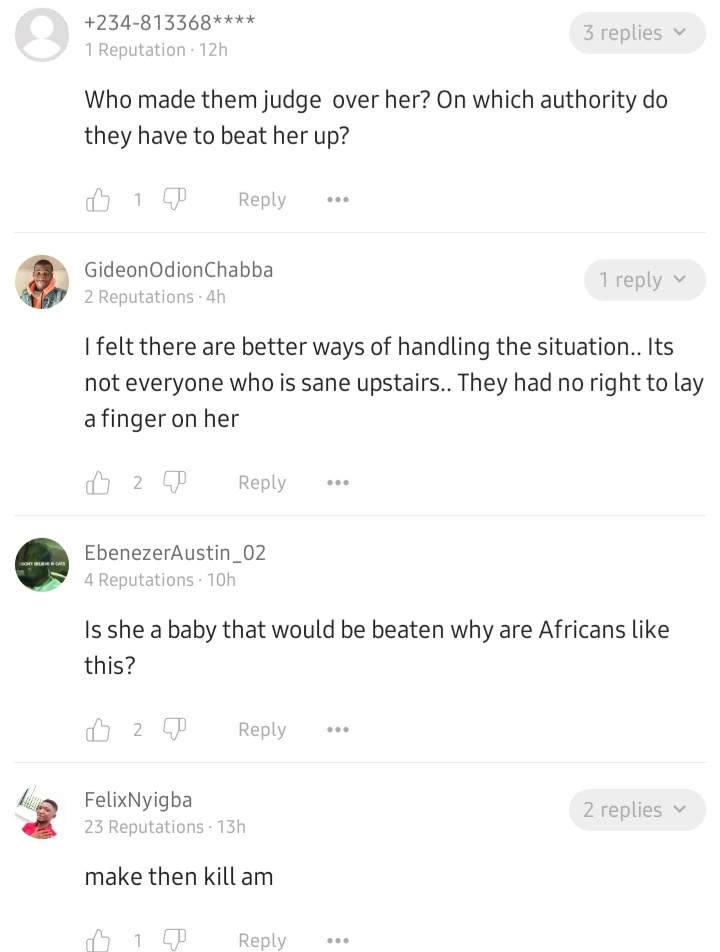Like FelixNyigba's comment
The height and width of the screenshot is (952, 720).
[x=98, y=940]
